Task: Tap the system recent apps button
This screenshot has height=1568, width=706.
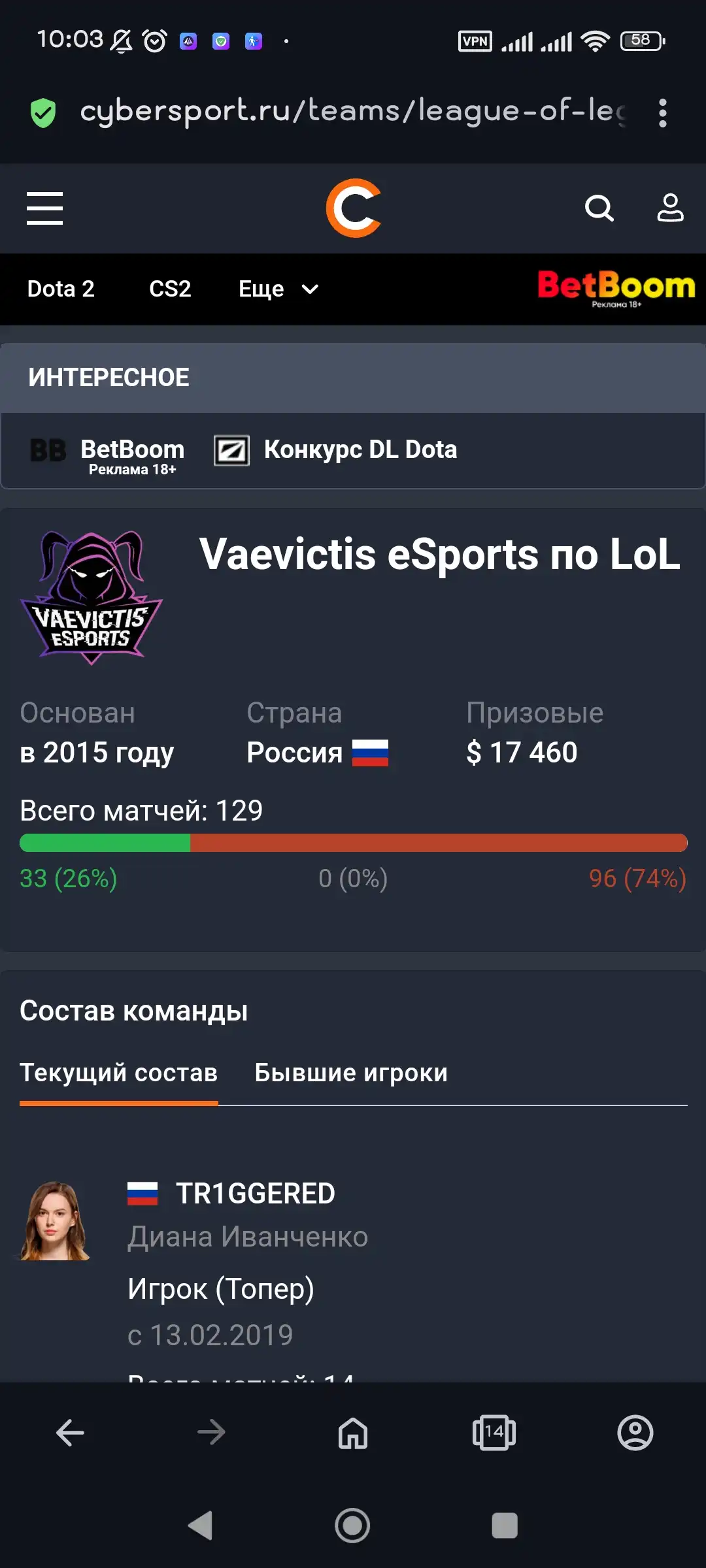Action: [505, 1526]
